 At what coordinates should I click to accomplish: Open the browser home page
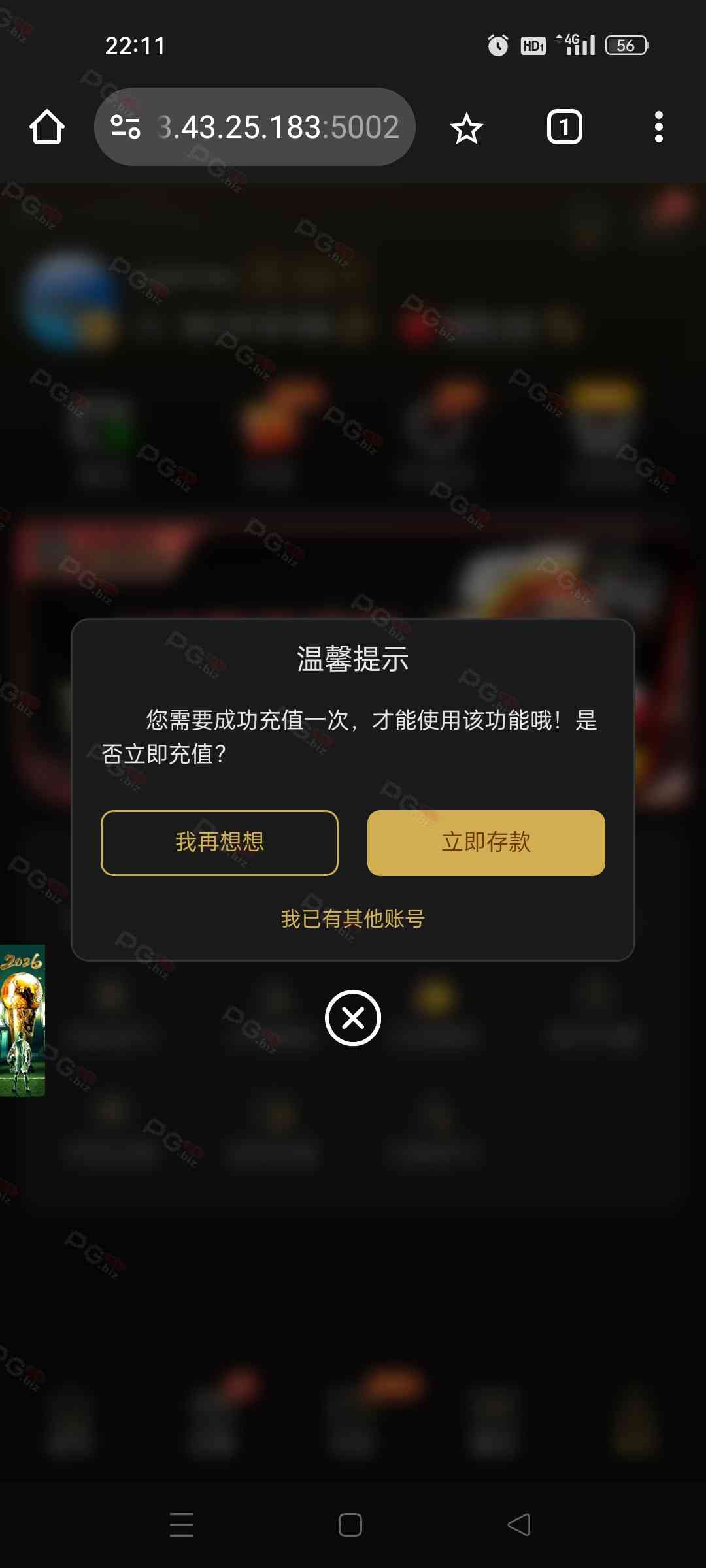click(47, 127)
